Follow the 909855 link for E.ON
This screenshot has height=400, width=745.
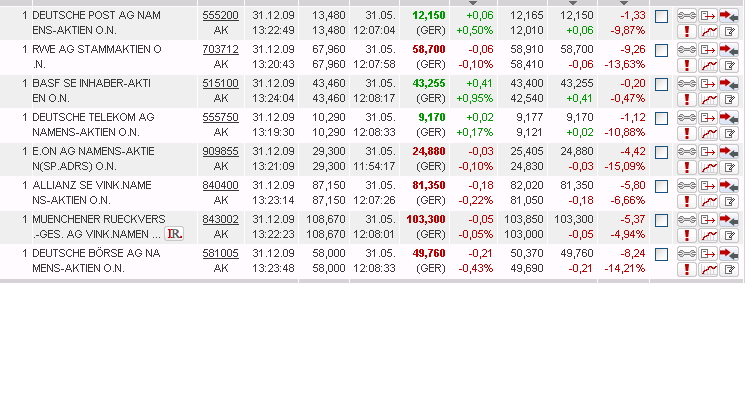pos(221,152)
